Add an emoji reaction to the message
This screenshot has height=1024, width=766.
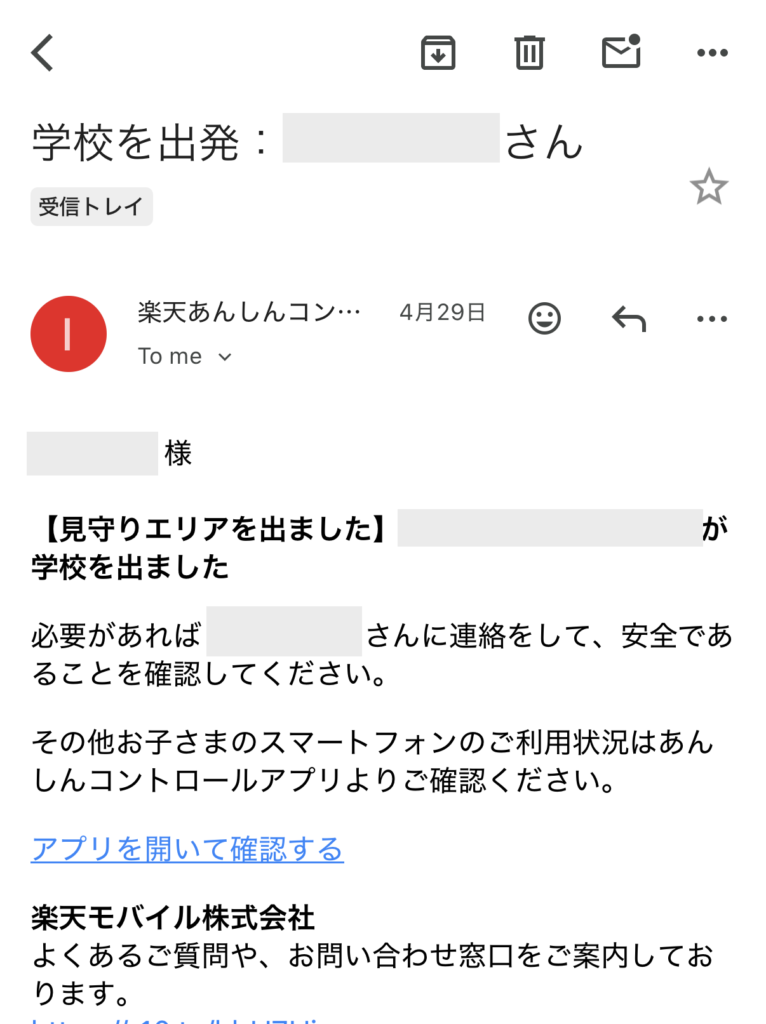tap(543, 318)
